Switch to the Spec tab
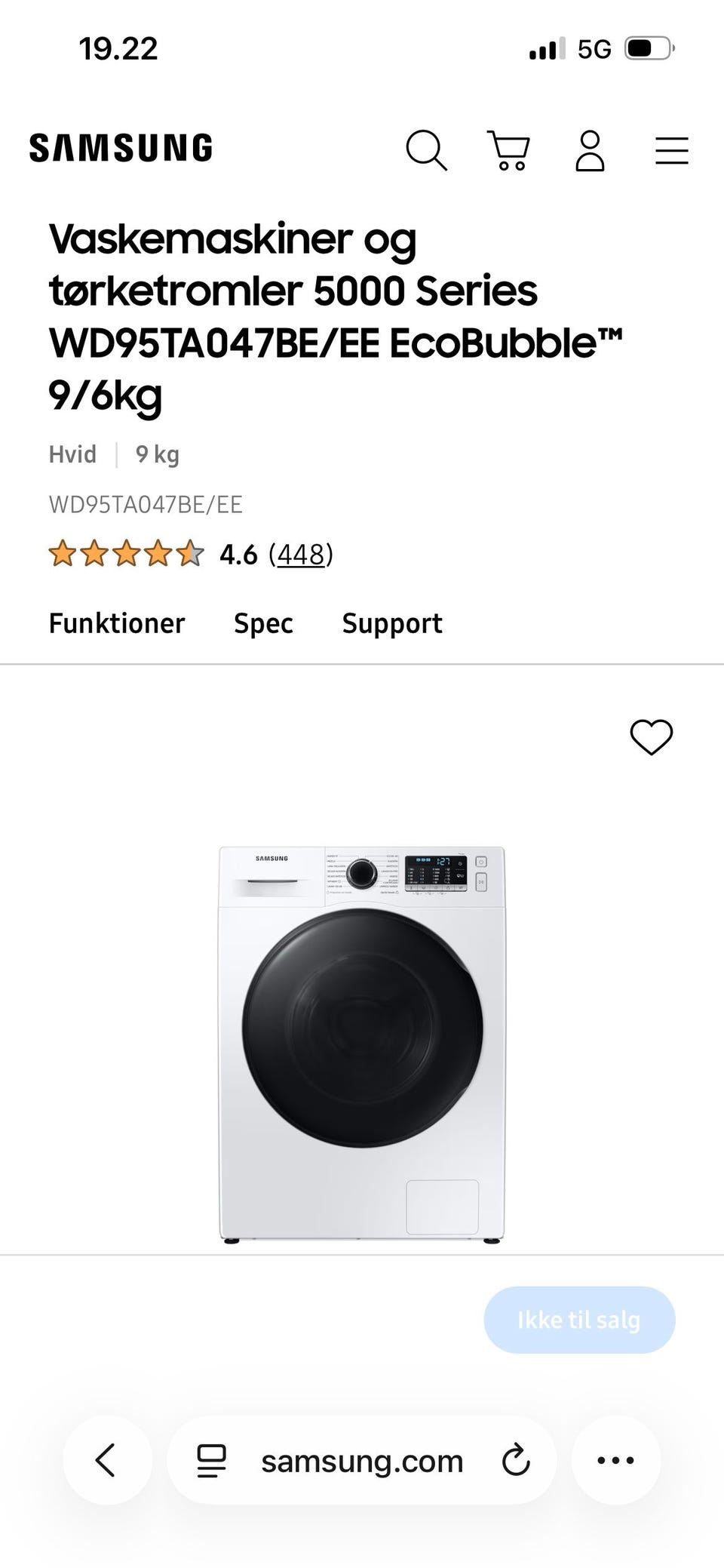Screen dimensions: 724x1568 [x=263, y=623]
